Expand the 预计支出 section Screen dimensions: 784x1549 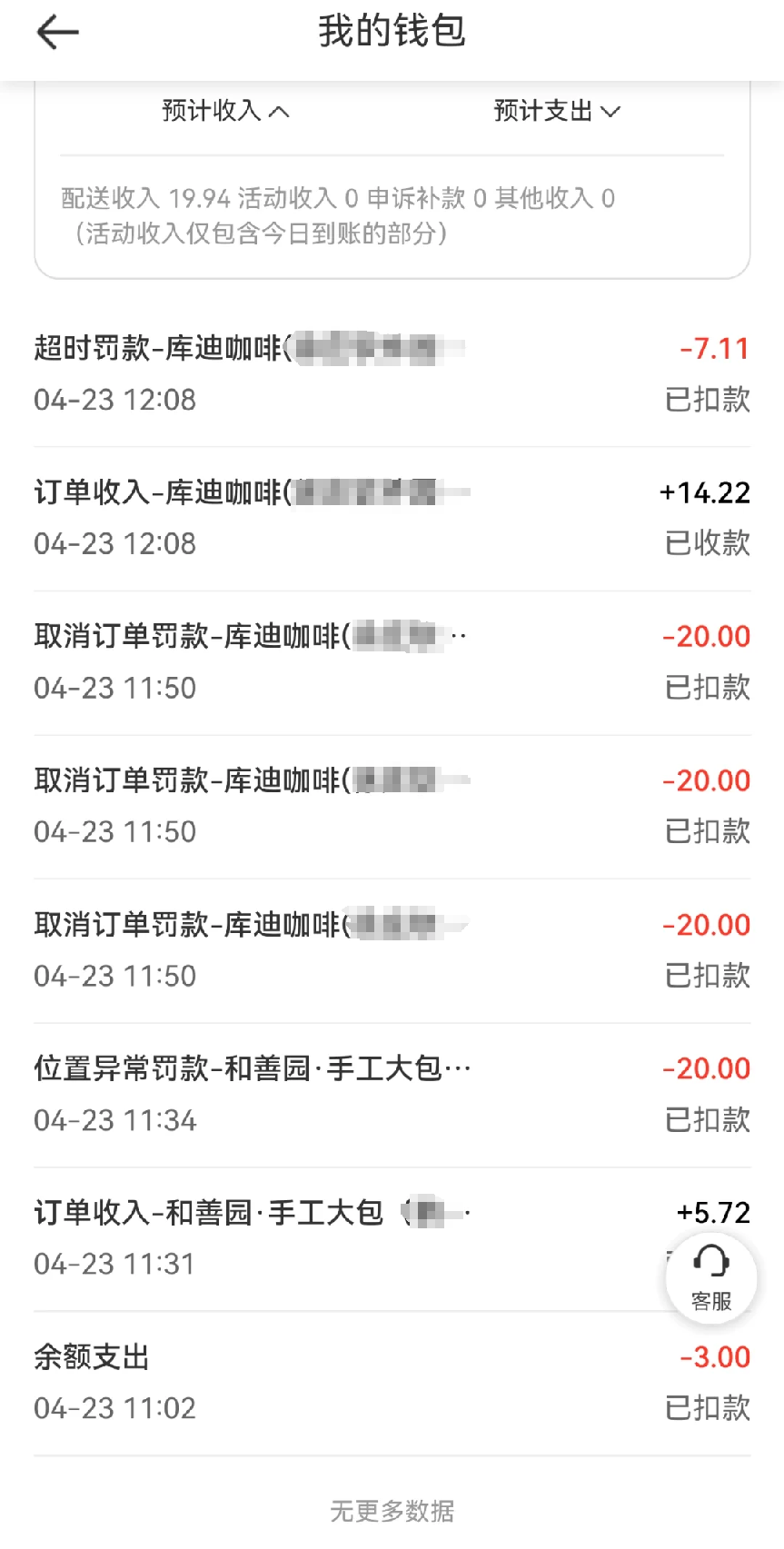point(556,111)
